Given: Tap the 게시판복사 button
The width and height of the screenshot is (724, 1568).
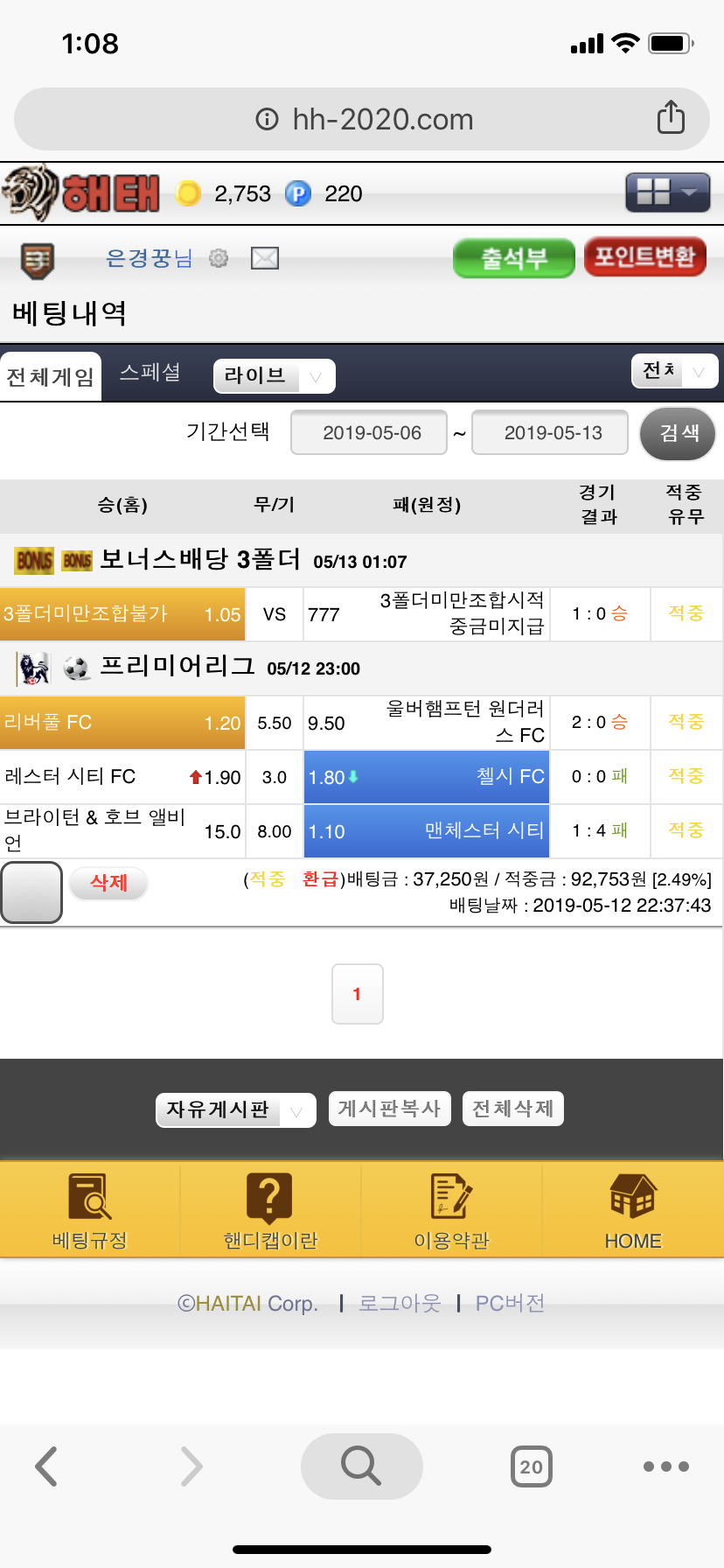Looking at the screenshot, I should [389, 1109].
